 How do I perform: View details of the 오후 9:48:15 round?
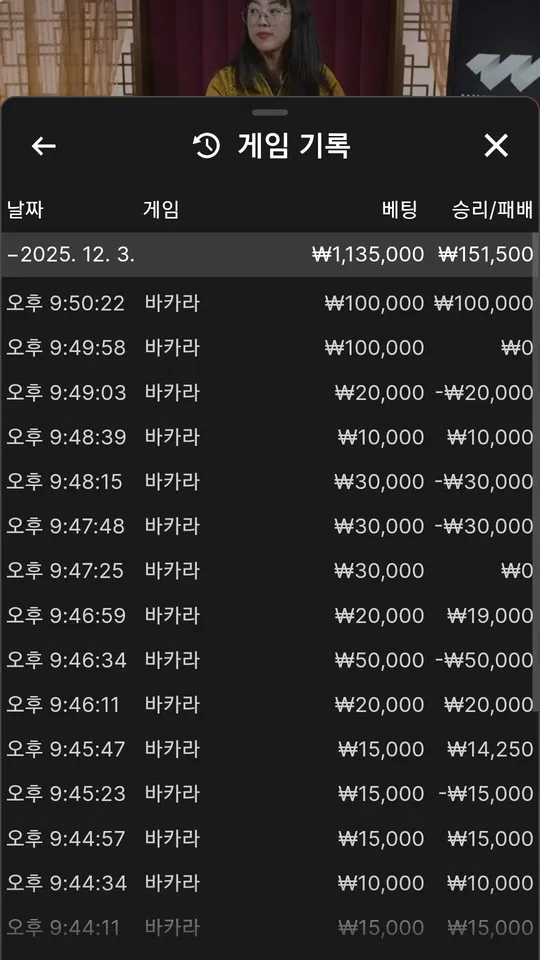pyautogui.click(x=270, y=482)
